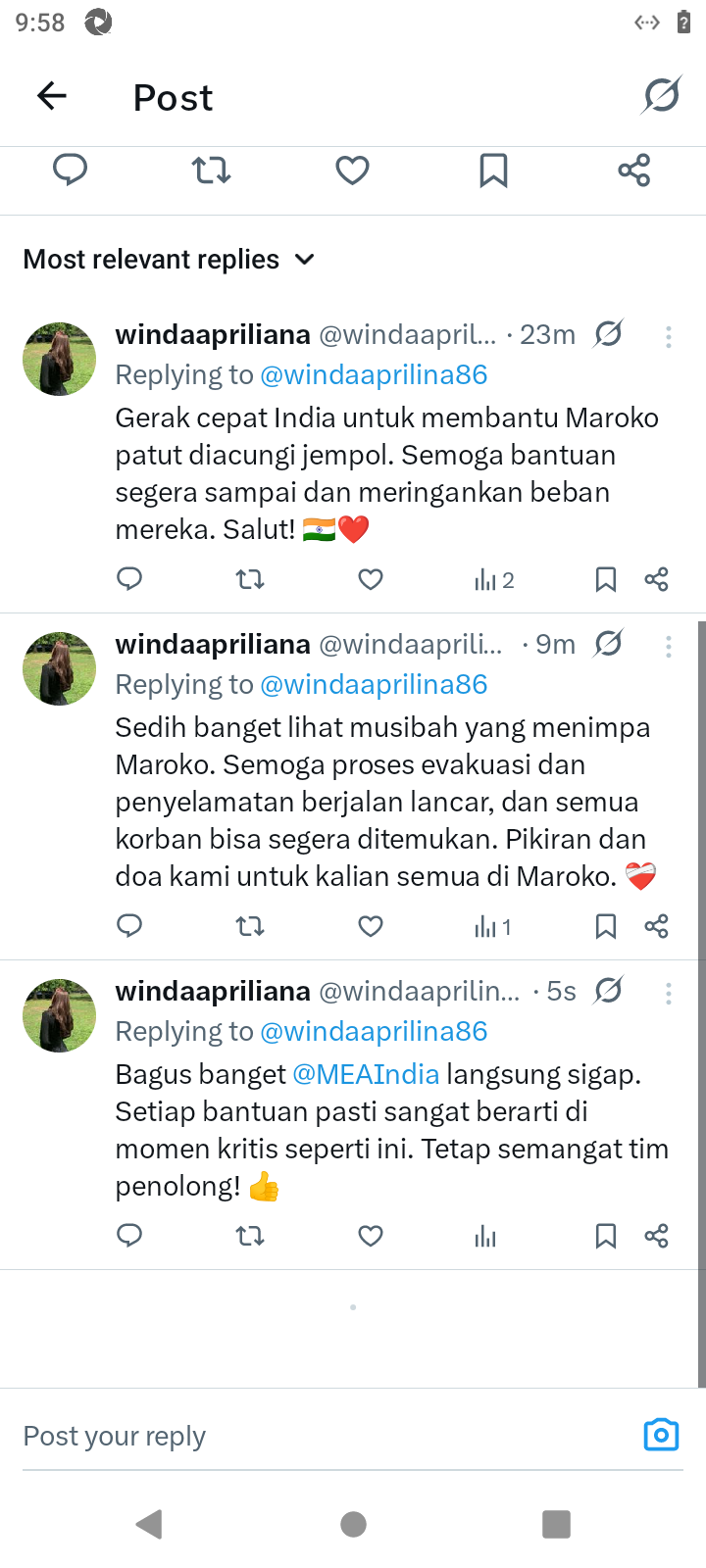Share the main post
Screen dimensions: 706x1568
click(x=634, y=171)
